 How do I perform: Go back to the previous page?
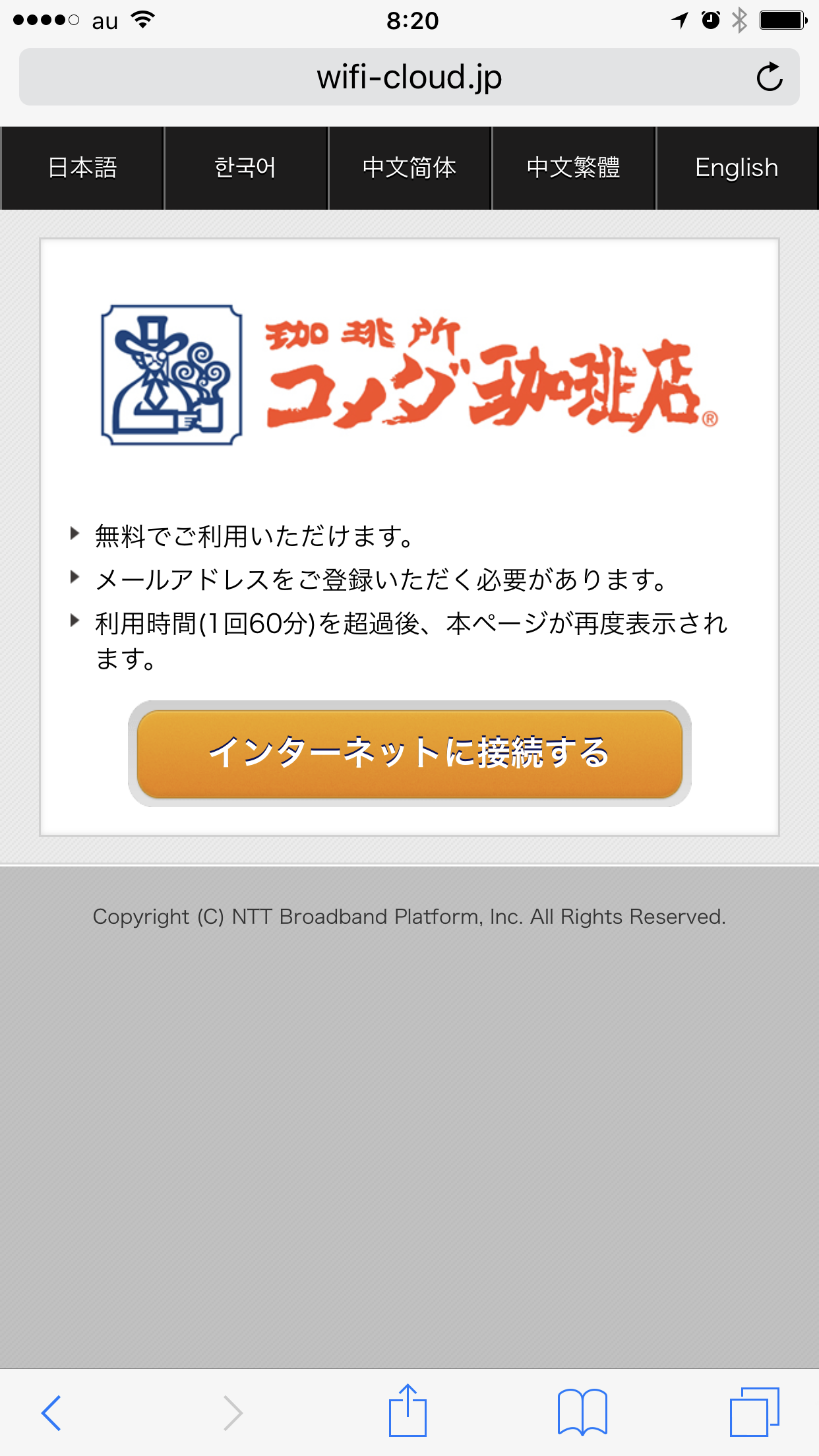(51, 1412)
